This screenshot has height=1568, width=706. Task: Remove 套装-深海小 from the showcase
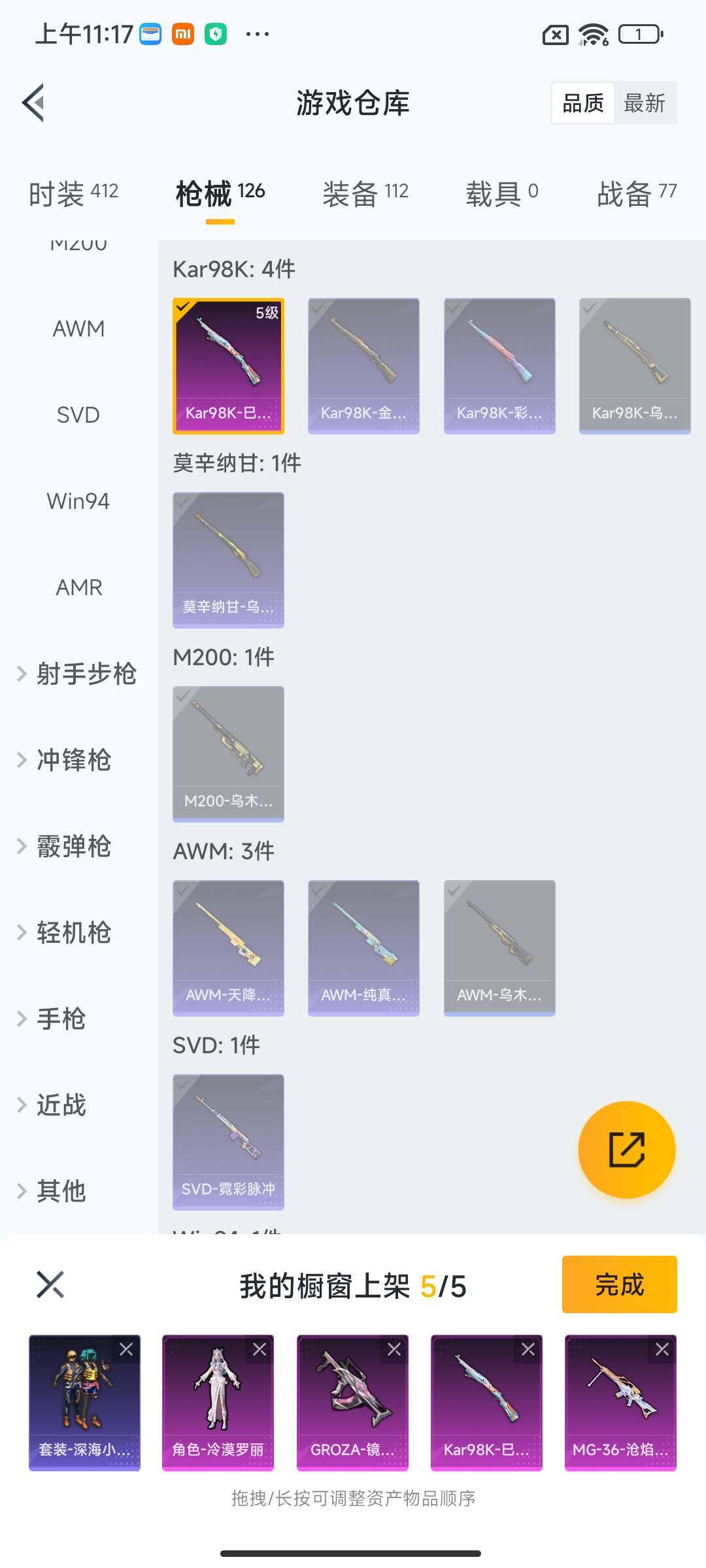[126, 1349]
